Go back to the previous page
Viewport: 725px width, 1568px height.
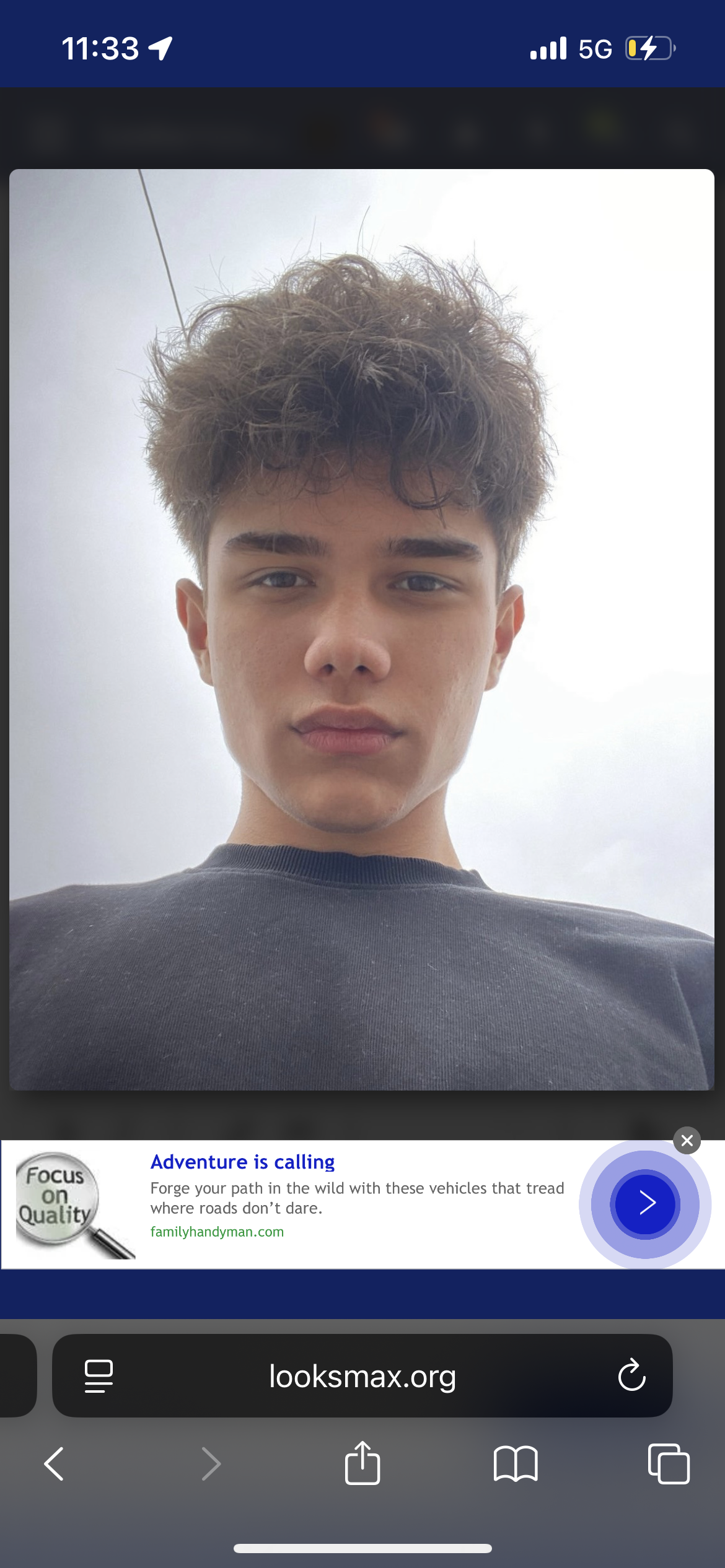55,1464
